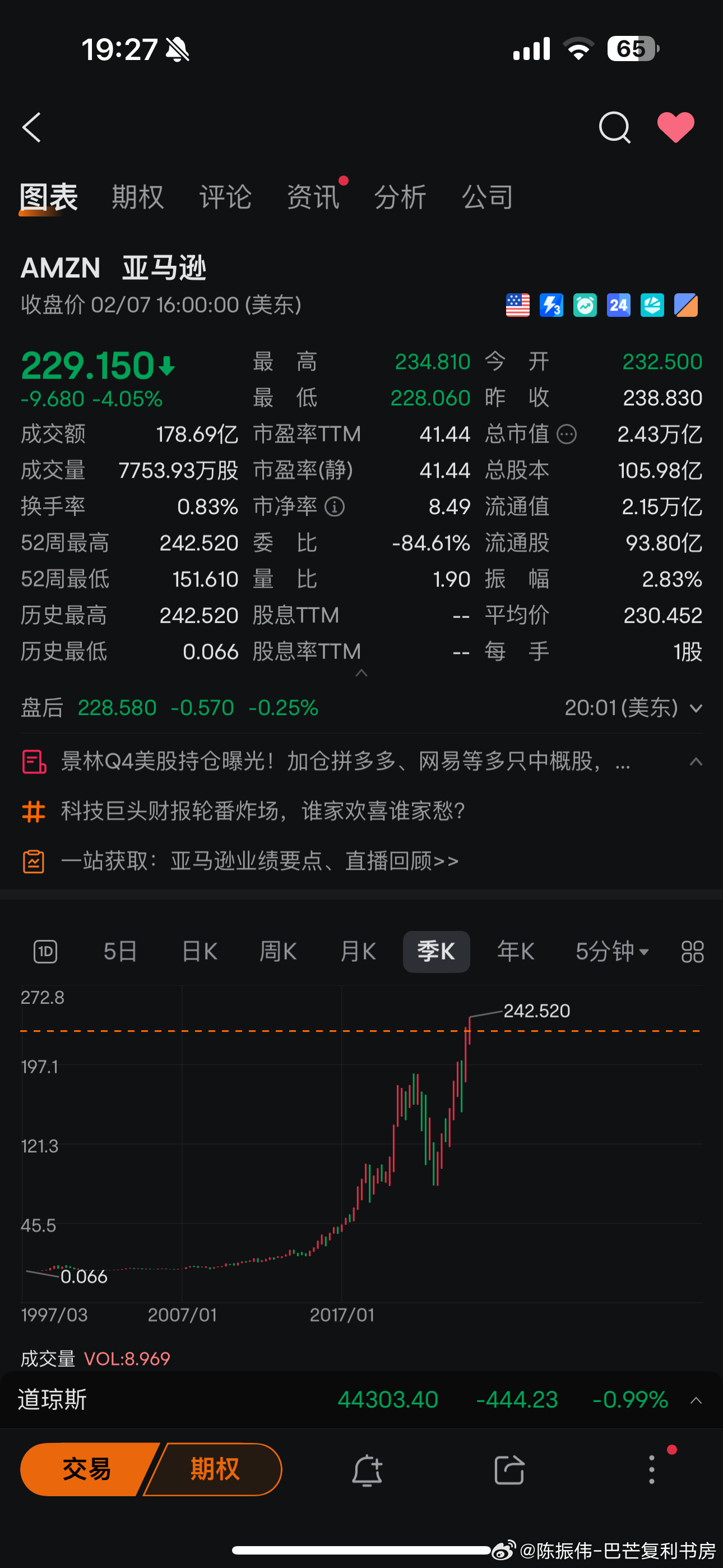Open the 亚马逊业绩要点、直播回顾 link
723x1568 pixels.
[260, 861]
